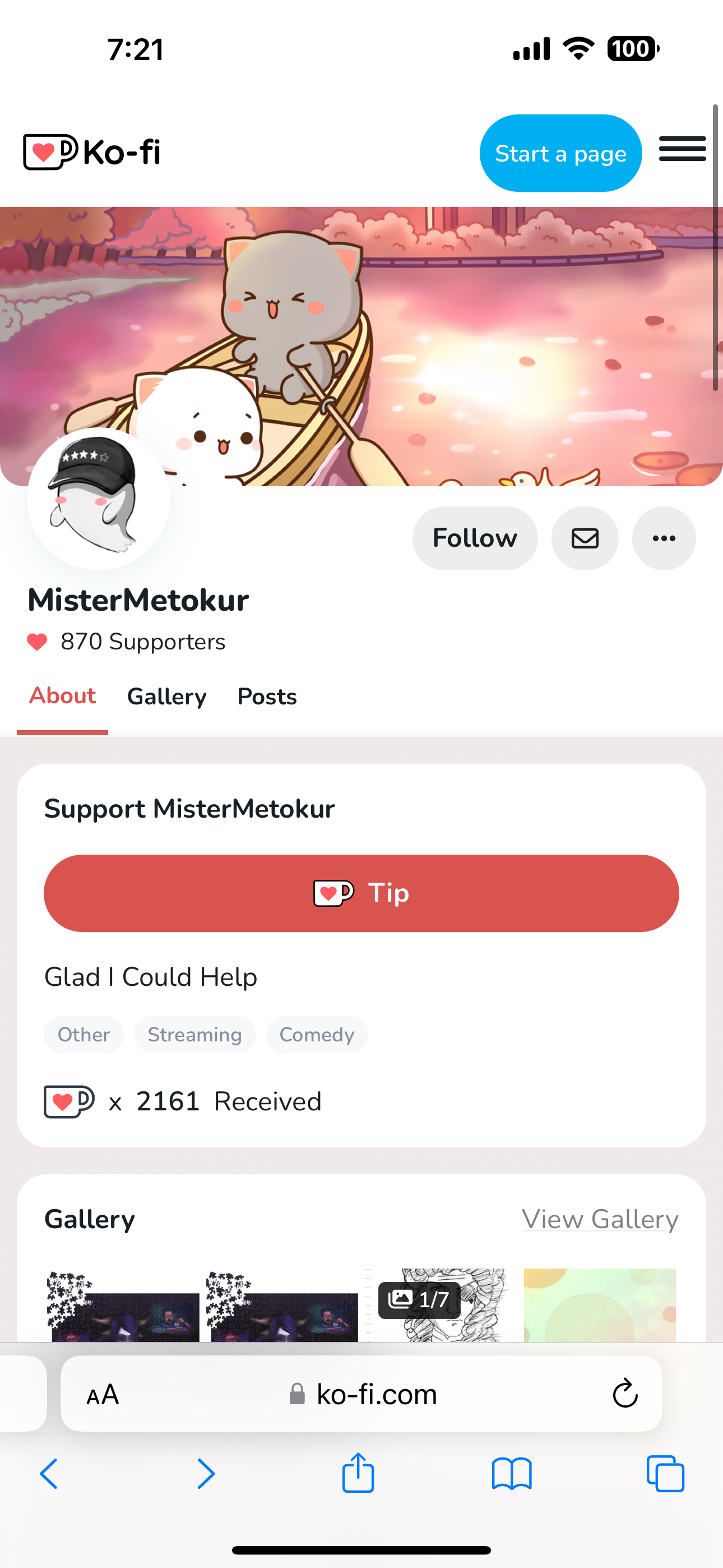Tap the Comedy tag chip
Image resolution: width=723 pixels, height=1568 pixels.
pyautogui.click(x=317, y=1035)
